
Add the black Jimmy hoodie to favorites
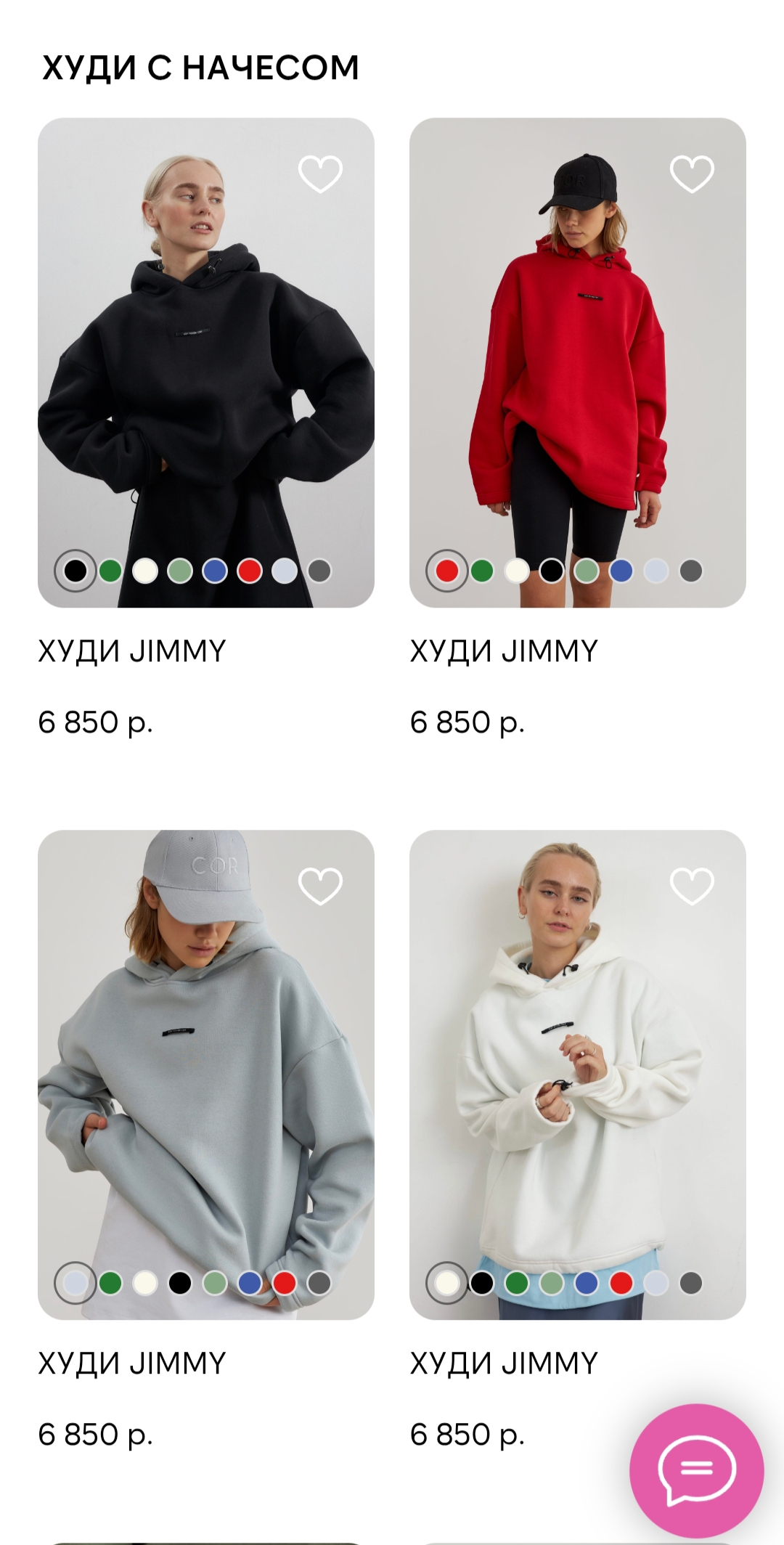click(320, 174)
